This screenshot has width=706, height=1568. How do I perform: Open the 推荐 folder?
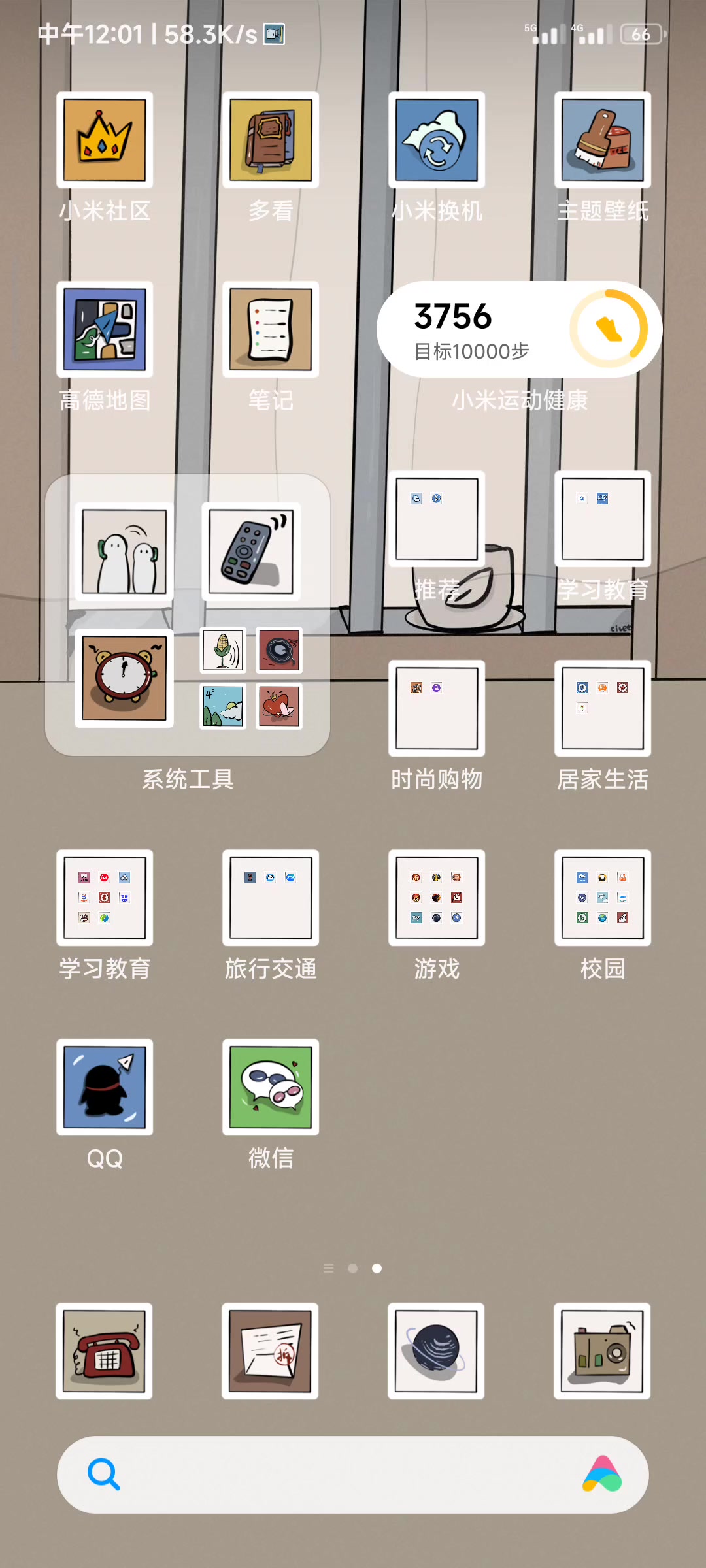tap(437, 519)
